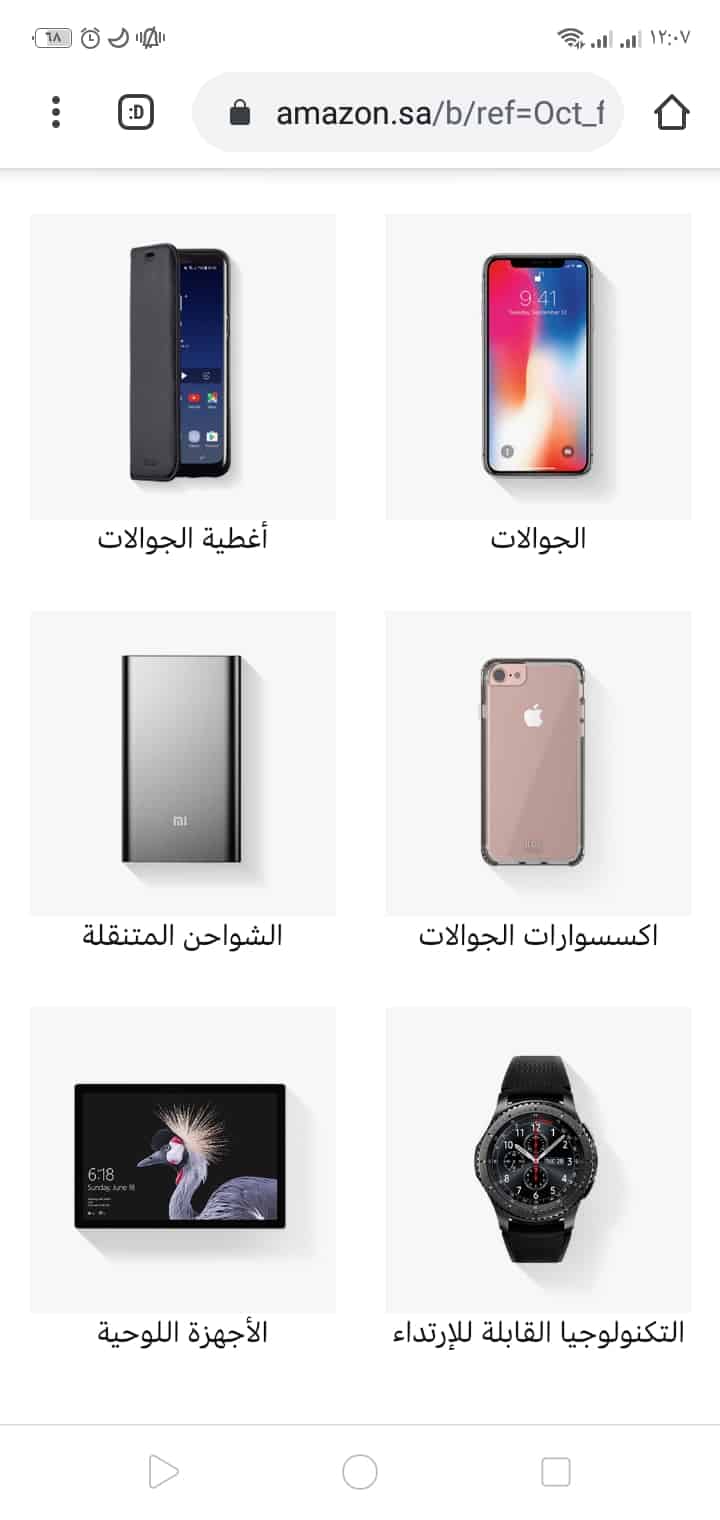
Task: Tap the amazon.sa address bar
Action: click(408, 112)
